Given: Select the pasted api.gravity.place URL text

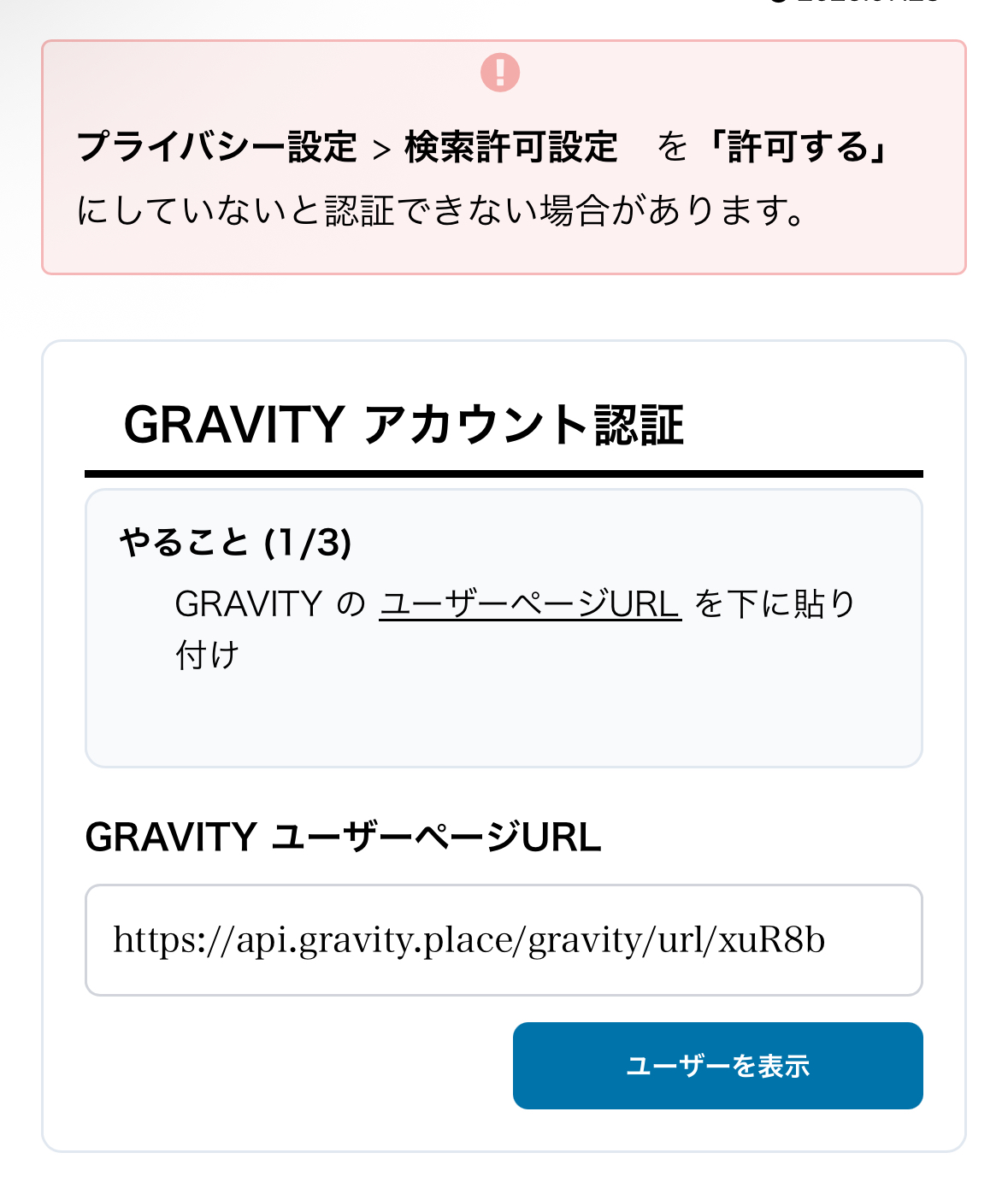Looking at the screenshot, I should [x=470, y=940].
